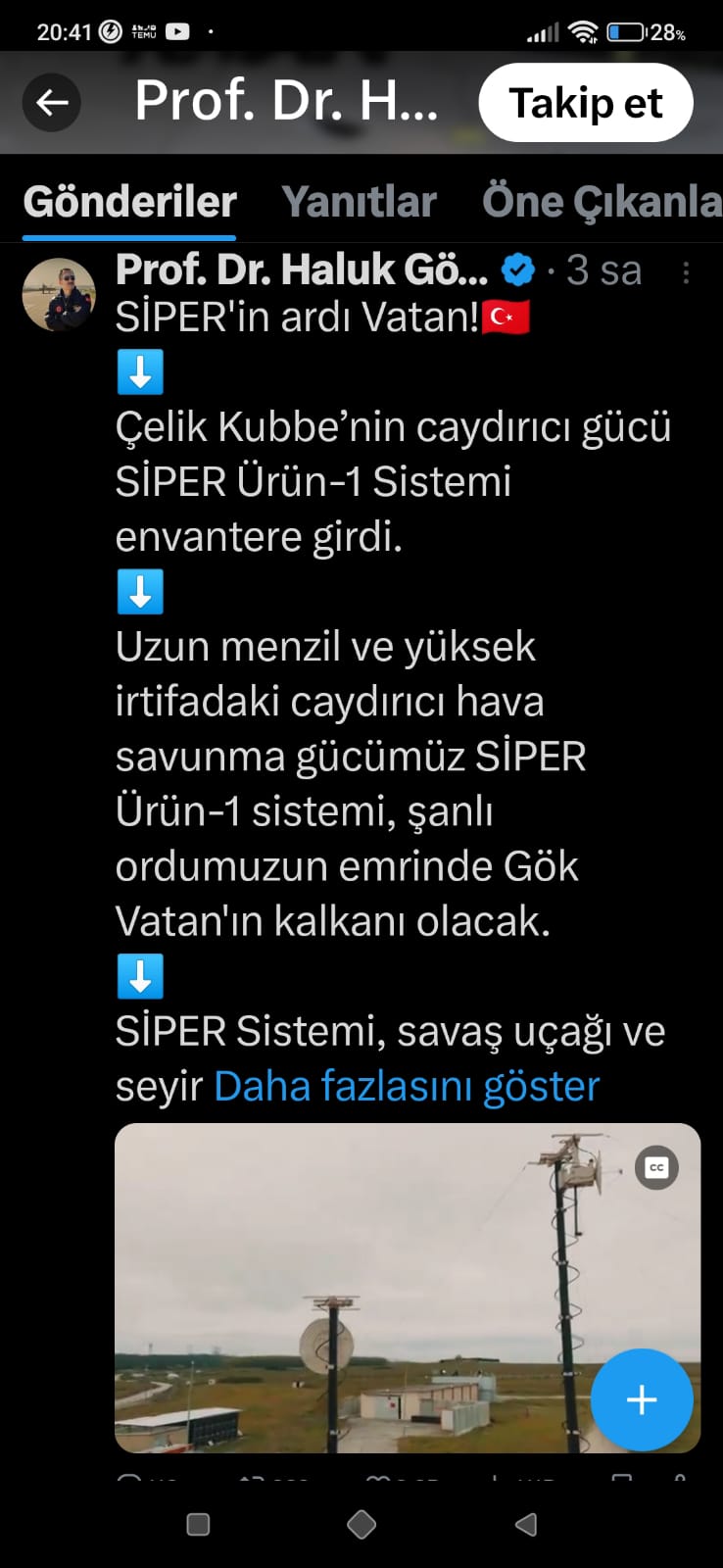Open Haluk Gö...'s profile picture
Screen dimensions: 723x1568
59,294
